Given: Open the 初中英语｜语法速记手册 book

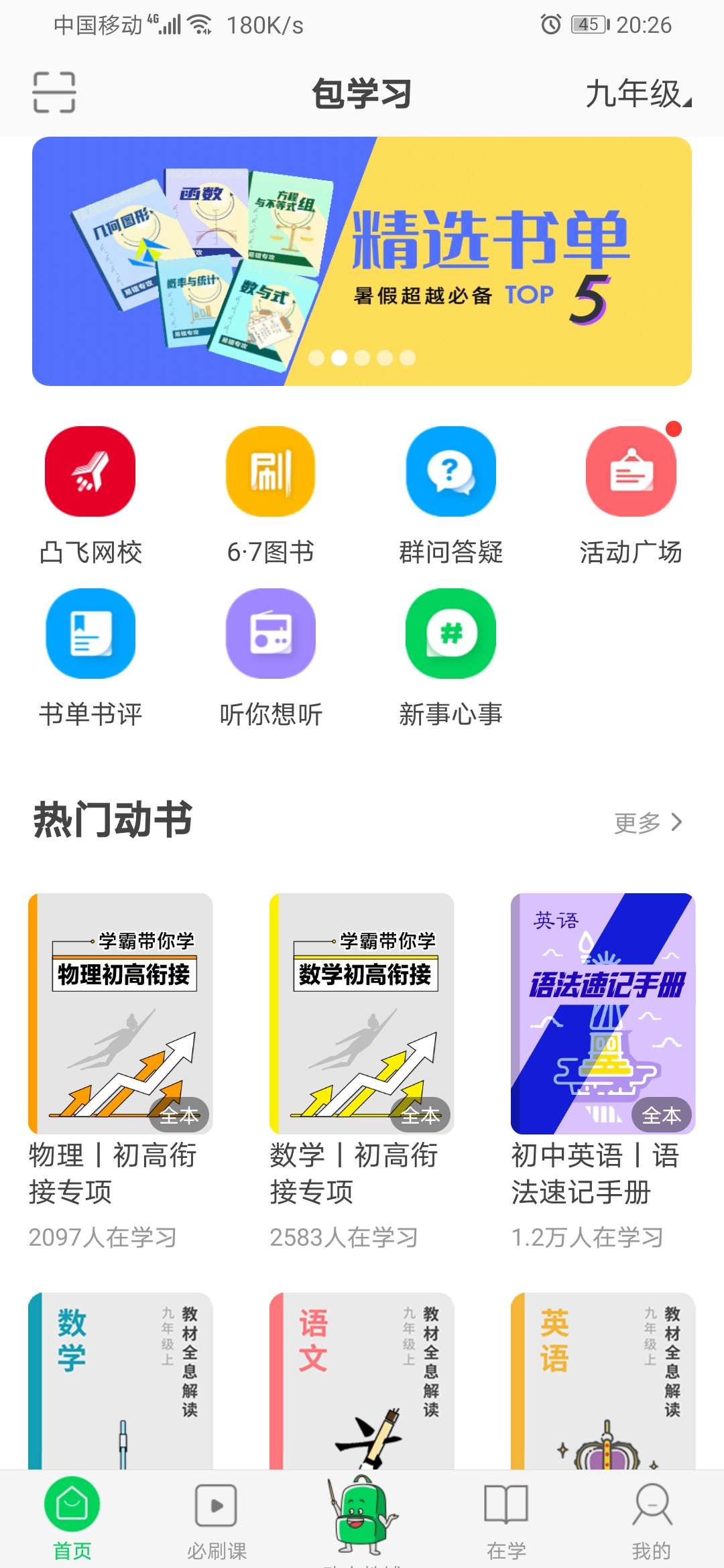Looking at the screenshot, I should click(603, 1013).
